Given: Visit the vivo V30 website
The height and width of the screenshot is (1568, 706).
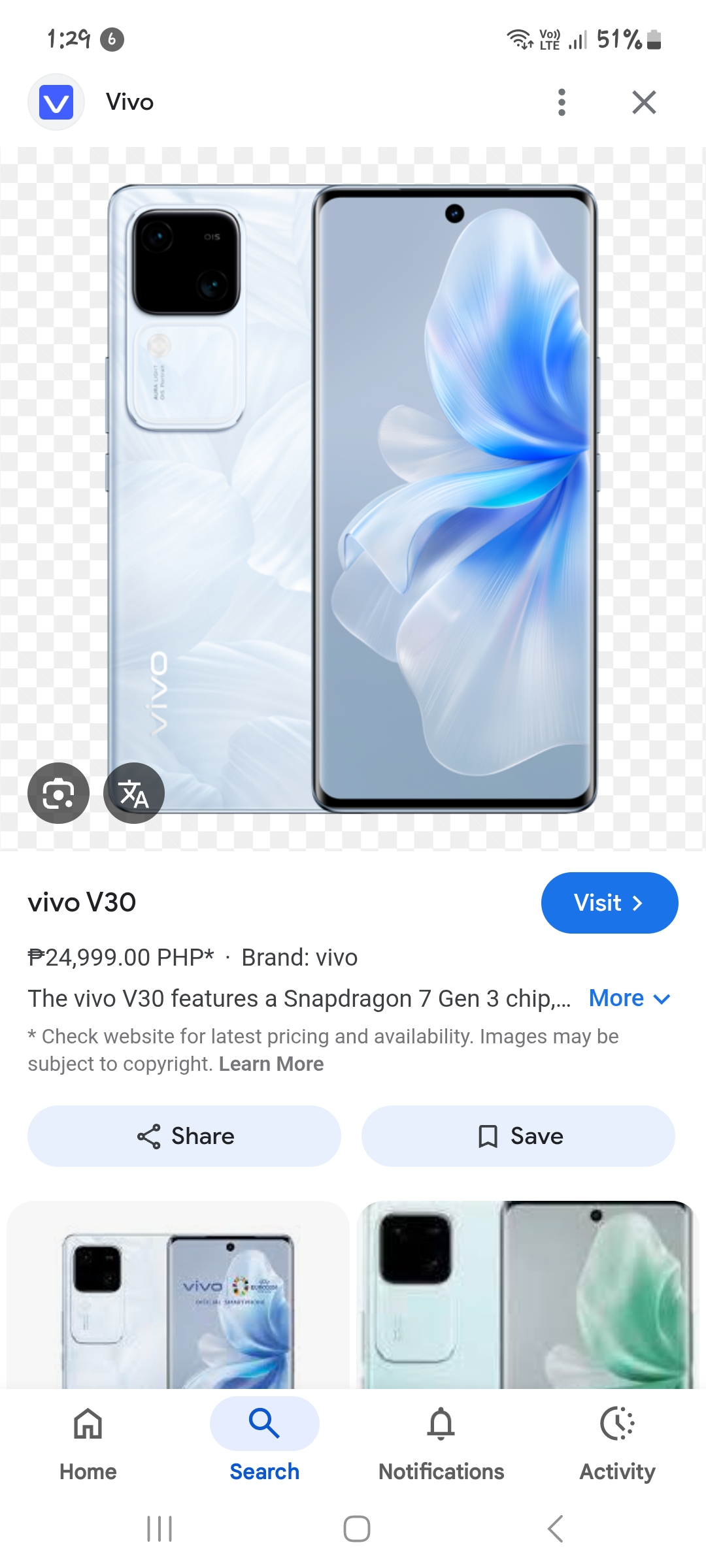Looking at the screenshot, I should 609,903.
